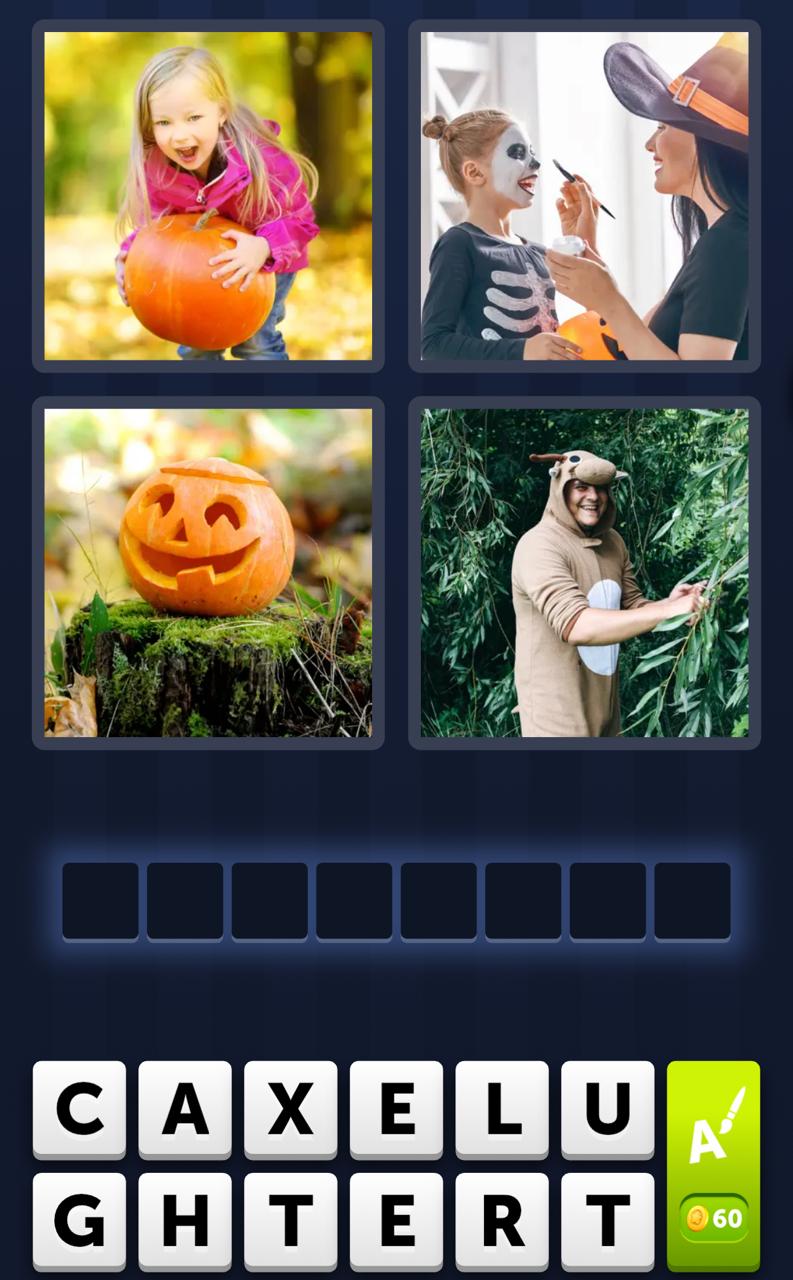
Task: Enlarge the man in animal costume photo
Action: 584,572
